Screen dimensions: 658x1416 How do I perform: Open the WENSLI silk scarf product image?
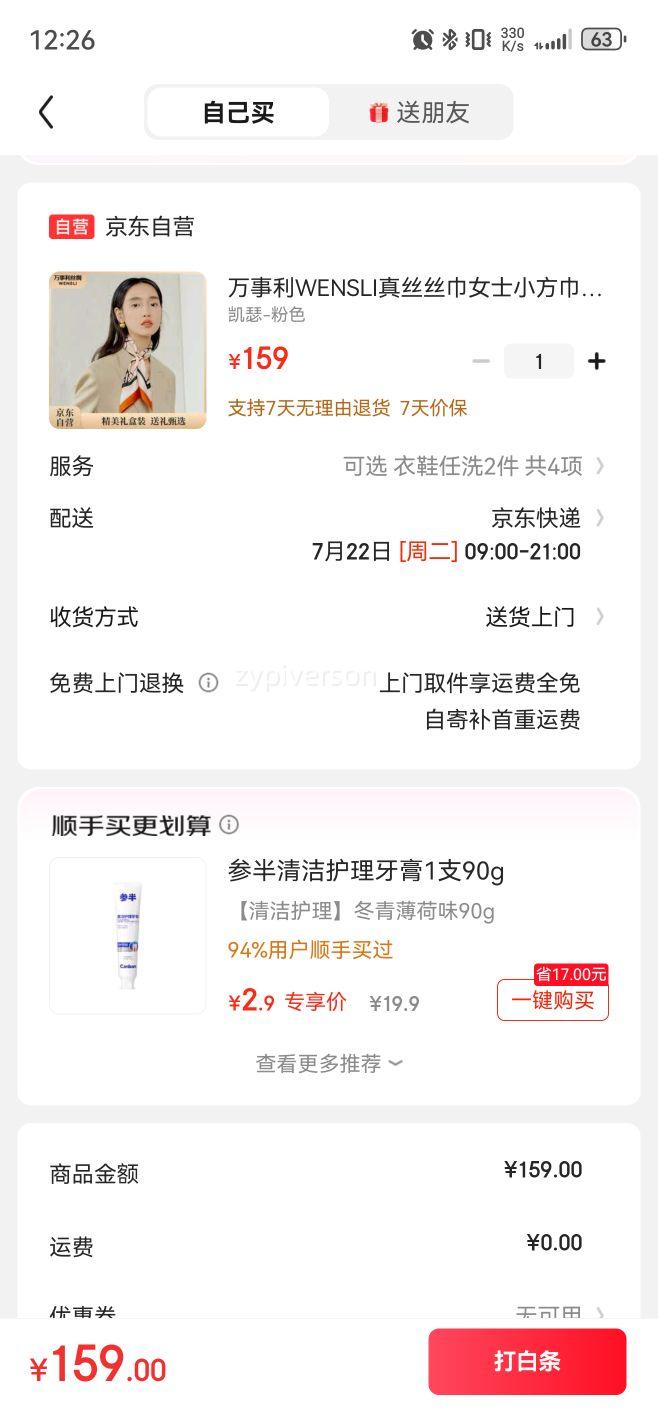128,350
